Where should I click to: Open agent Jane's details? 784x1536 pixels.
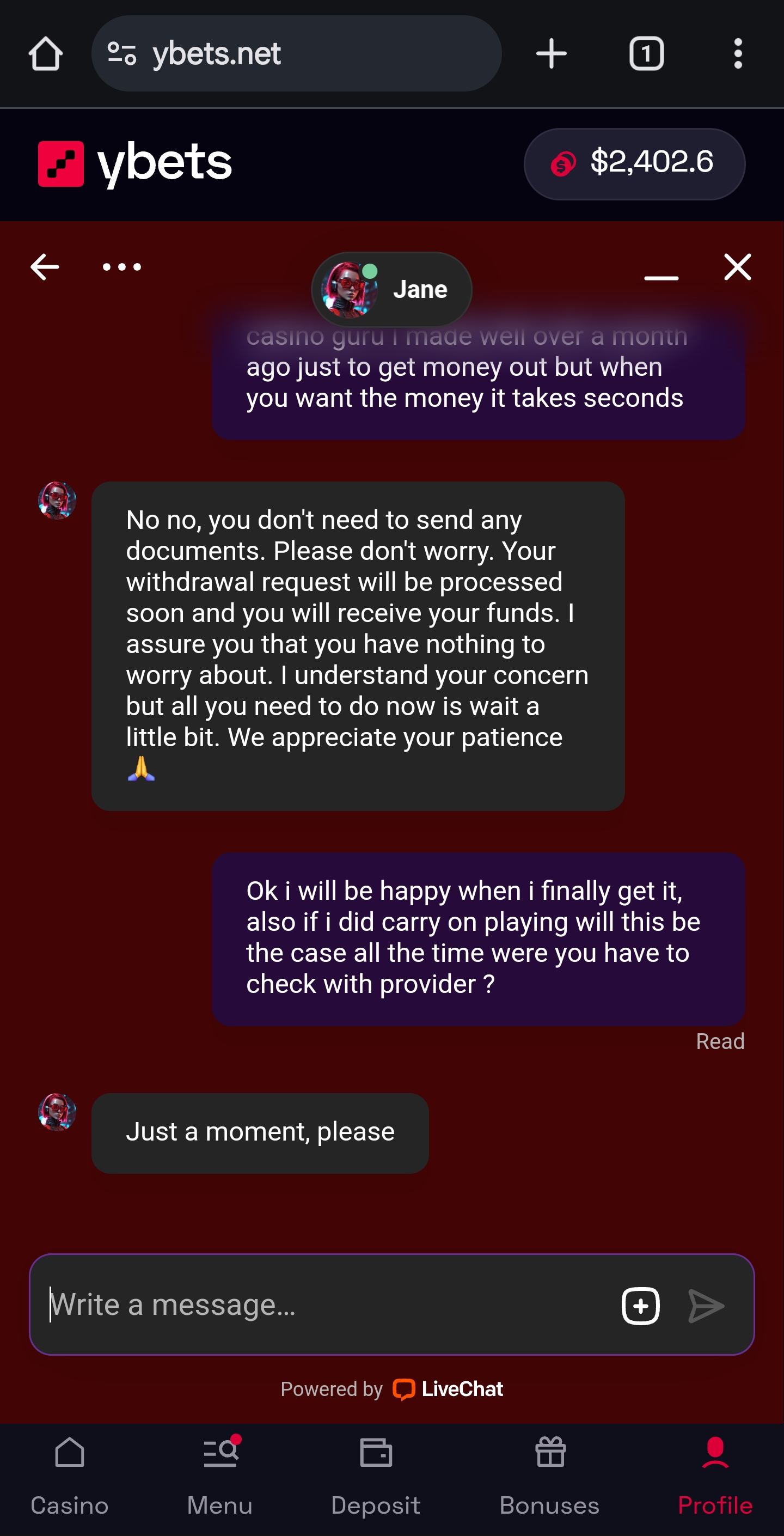[x=391, y=289]
